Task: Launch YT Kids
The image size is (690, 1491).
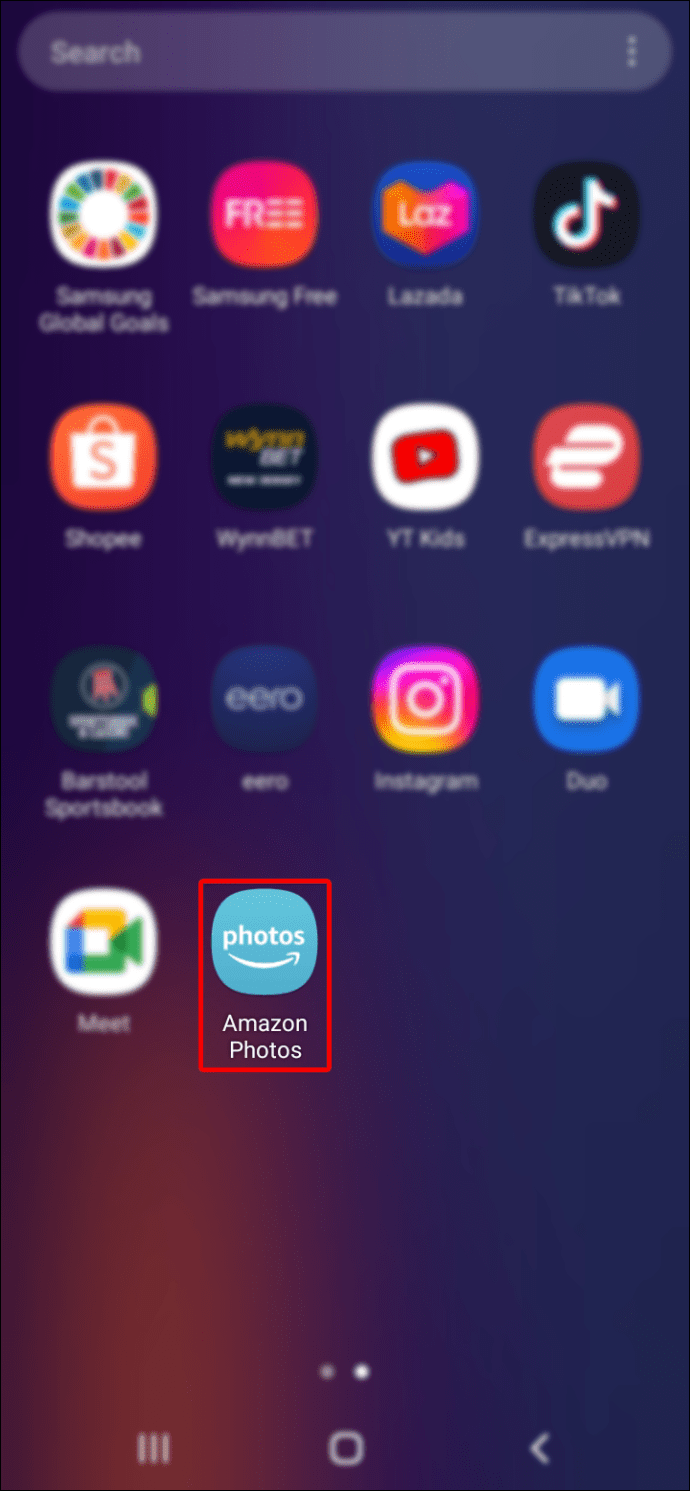Action: [425, 457]
